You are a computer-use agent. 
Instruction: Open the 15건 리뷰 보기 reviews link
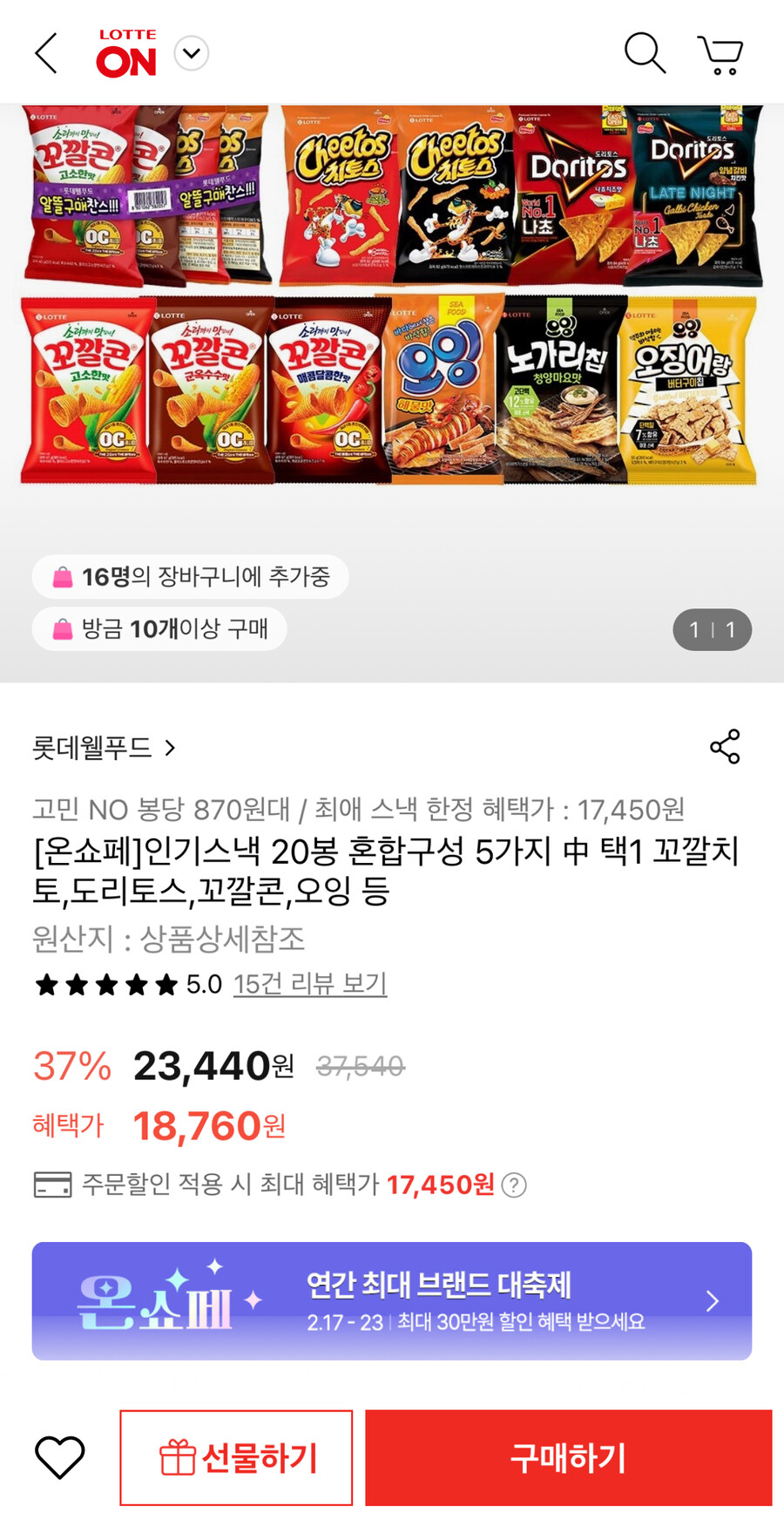click(309, 984)
